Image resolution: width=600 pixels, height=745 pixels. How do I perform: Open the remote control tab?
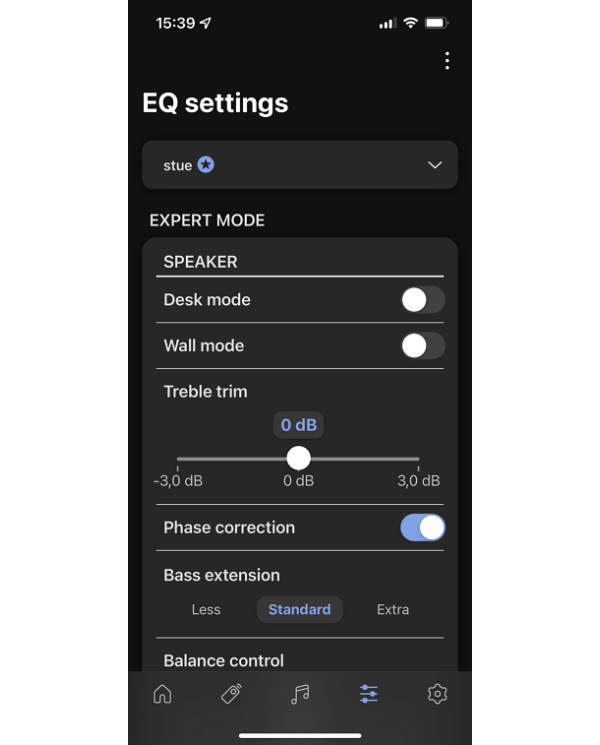231,694
